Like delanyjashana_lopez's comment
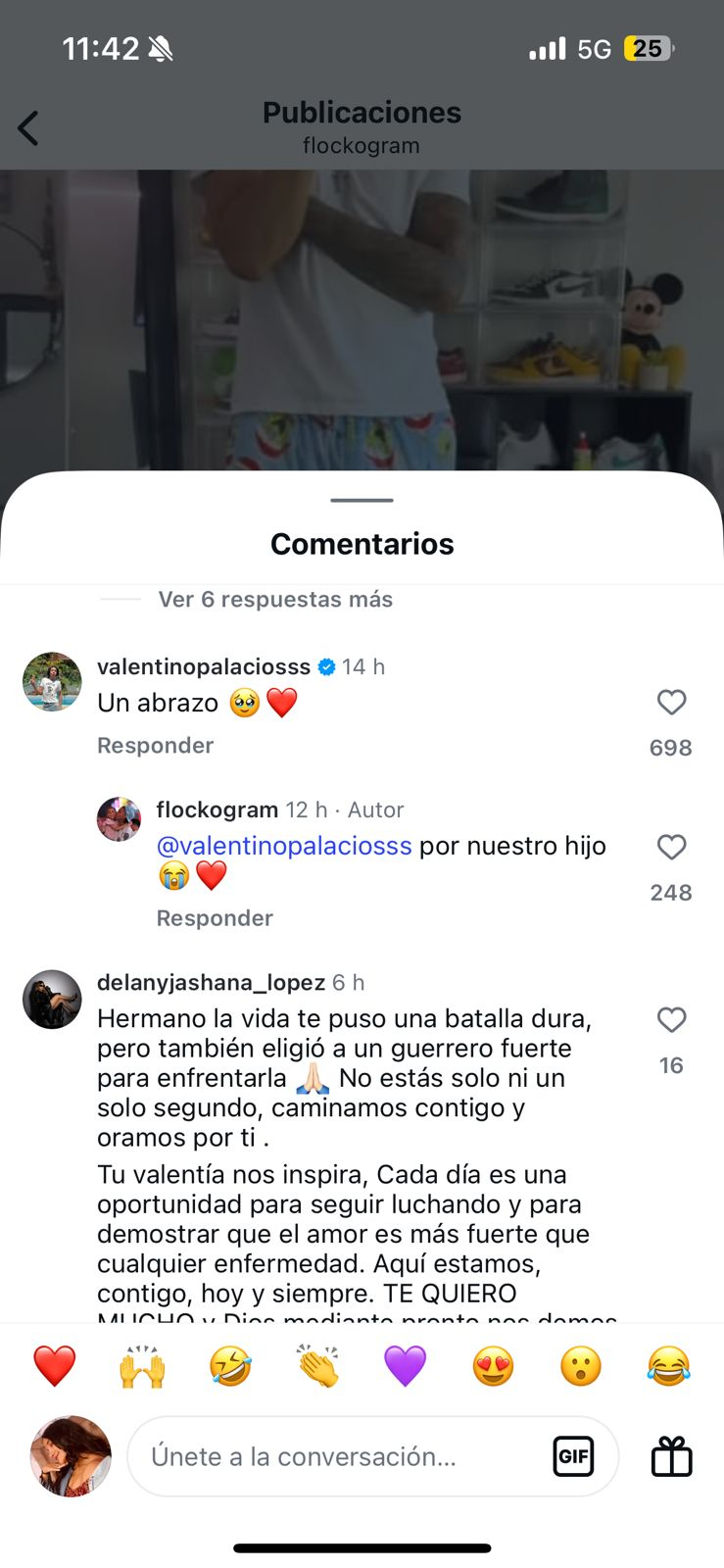Viewport: 724px width, 1568px height. tap(671, 1020)
